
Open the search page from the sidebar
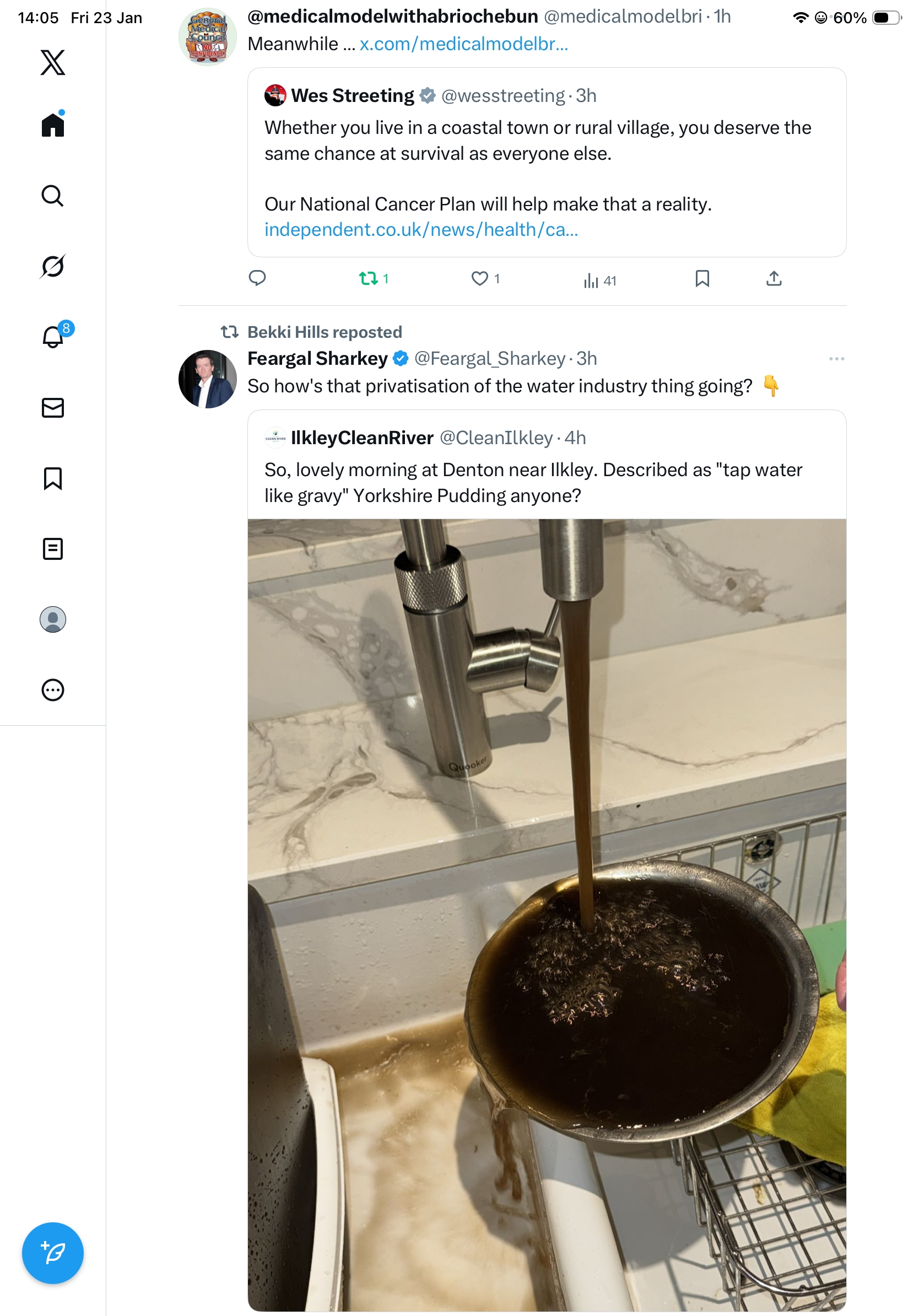(53, 196)
